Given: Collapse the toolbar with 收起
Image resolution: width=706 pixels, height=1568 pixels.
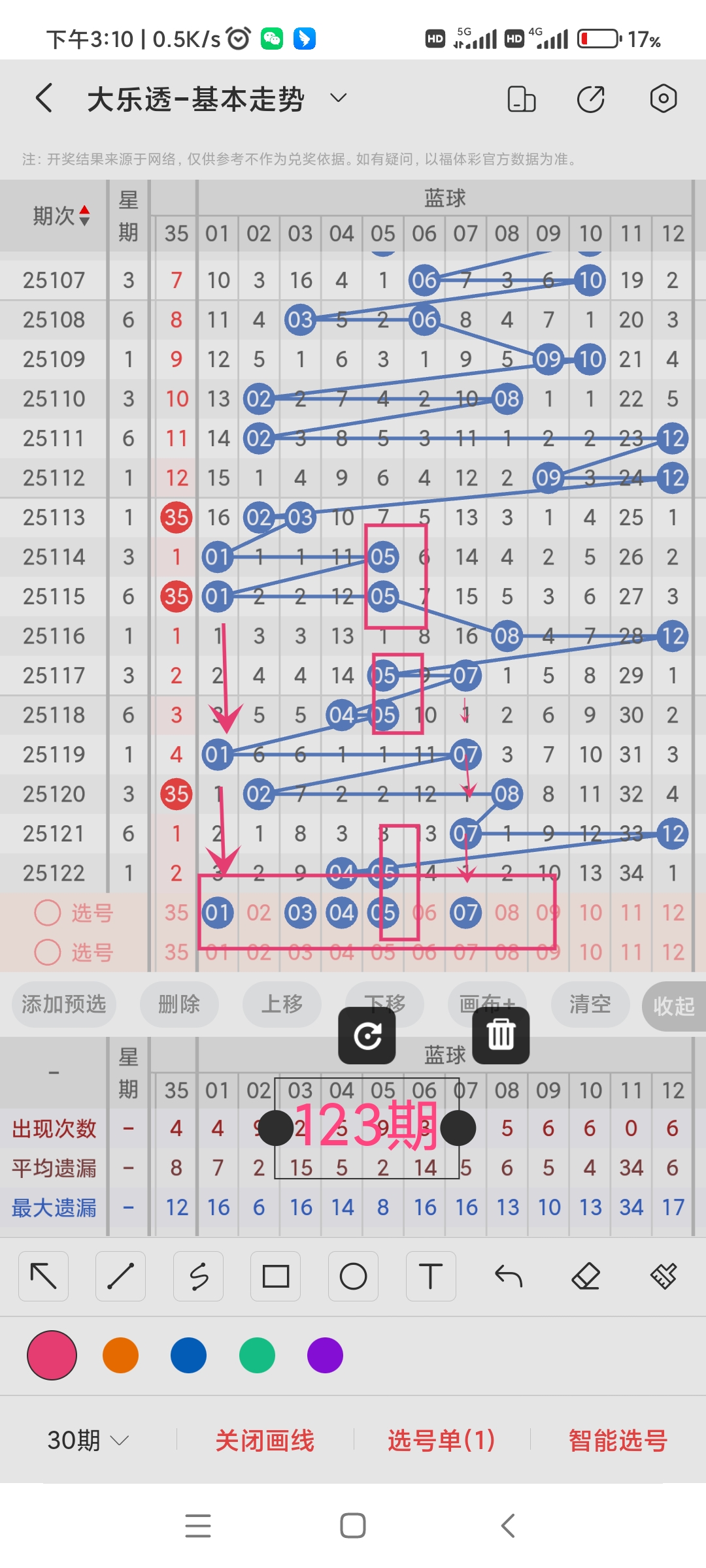Looking at the screenshot, I should (x=673, y=1005).
